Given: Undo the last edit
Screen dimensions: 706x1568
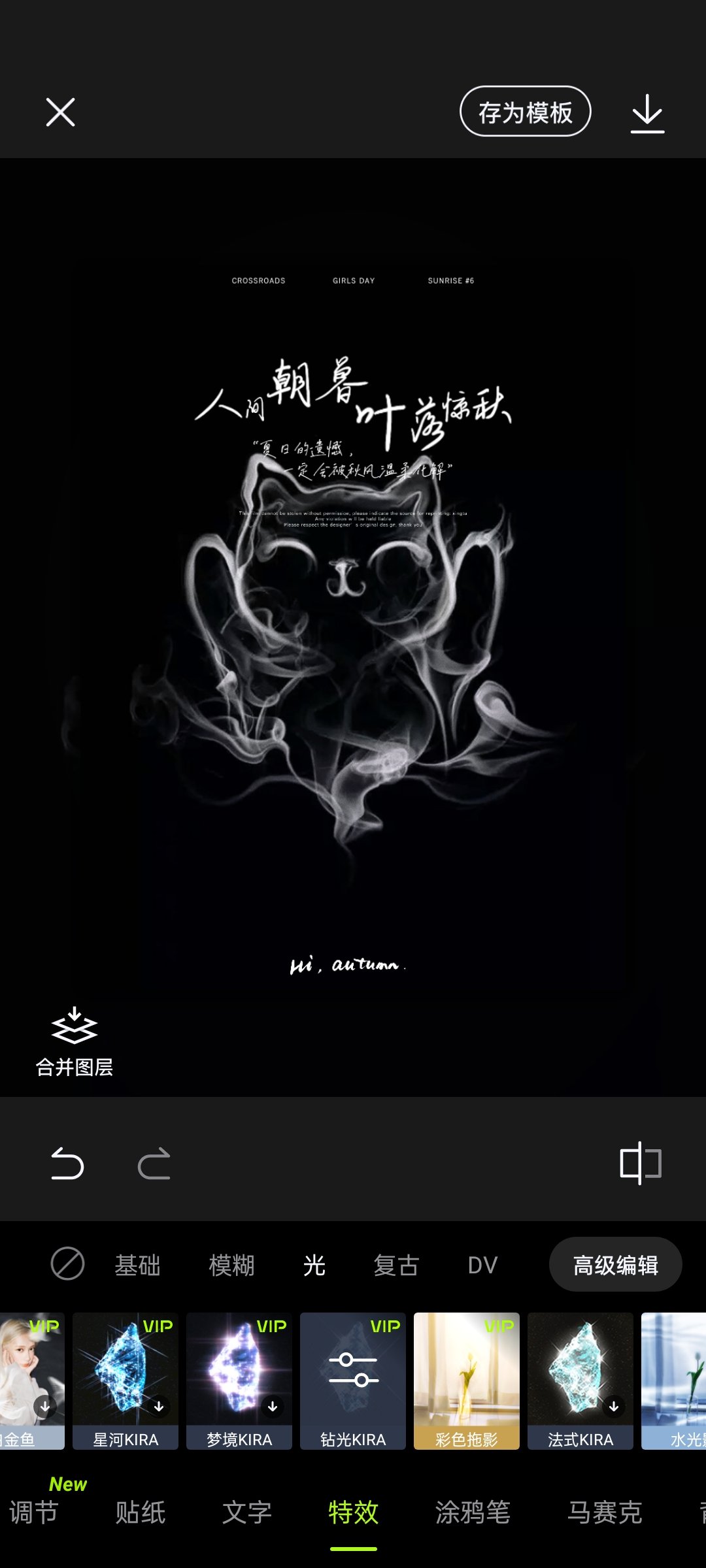Looking at the screenshot, I should pyautogui.click(x=67, y=1164).
